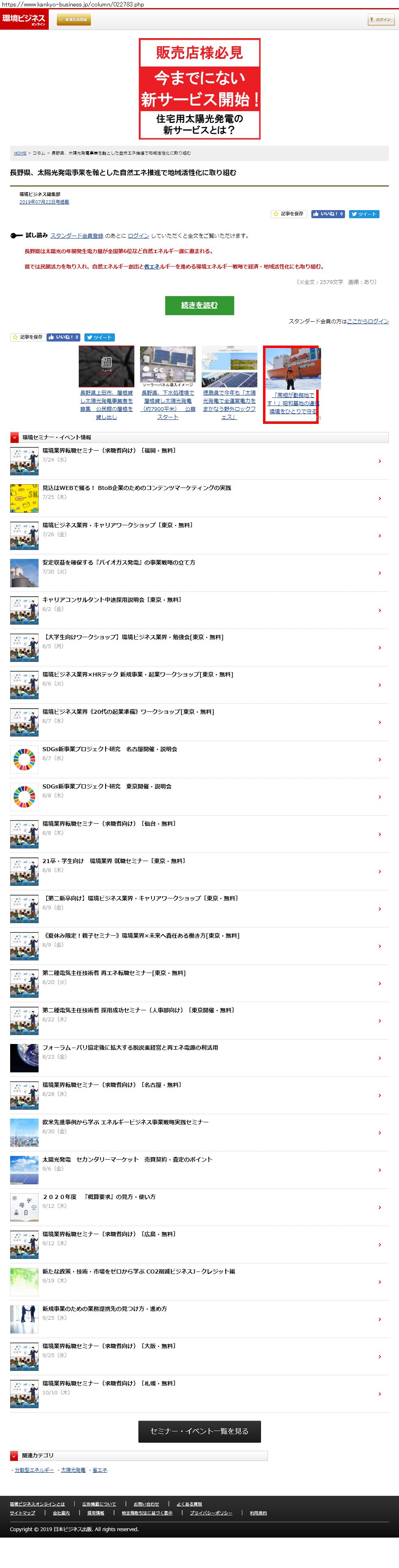
Task: Tap the green 続きを読む button
Action: coord(199,305)
